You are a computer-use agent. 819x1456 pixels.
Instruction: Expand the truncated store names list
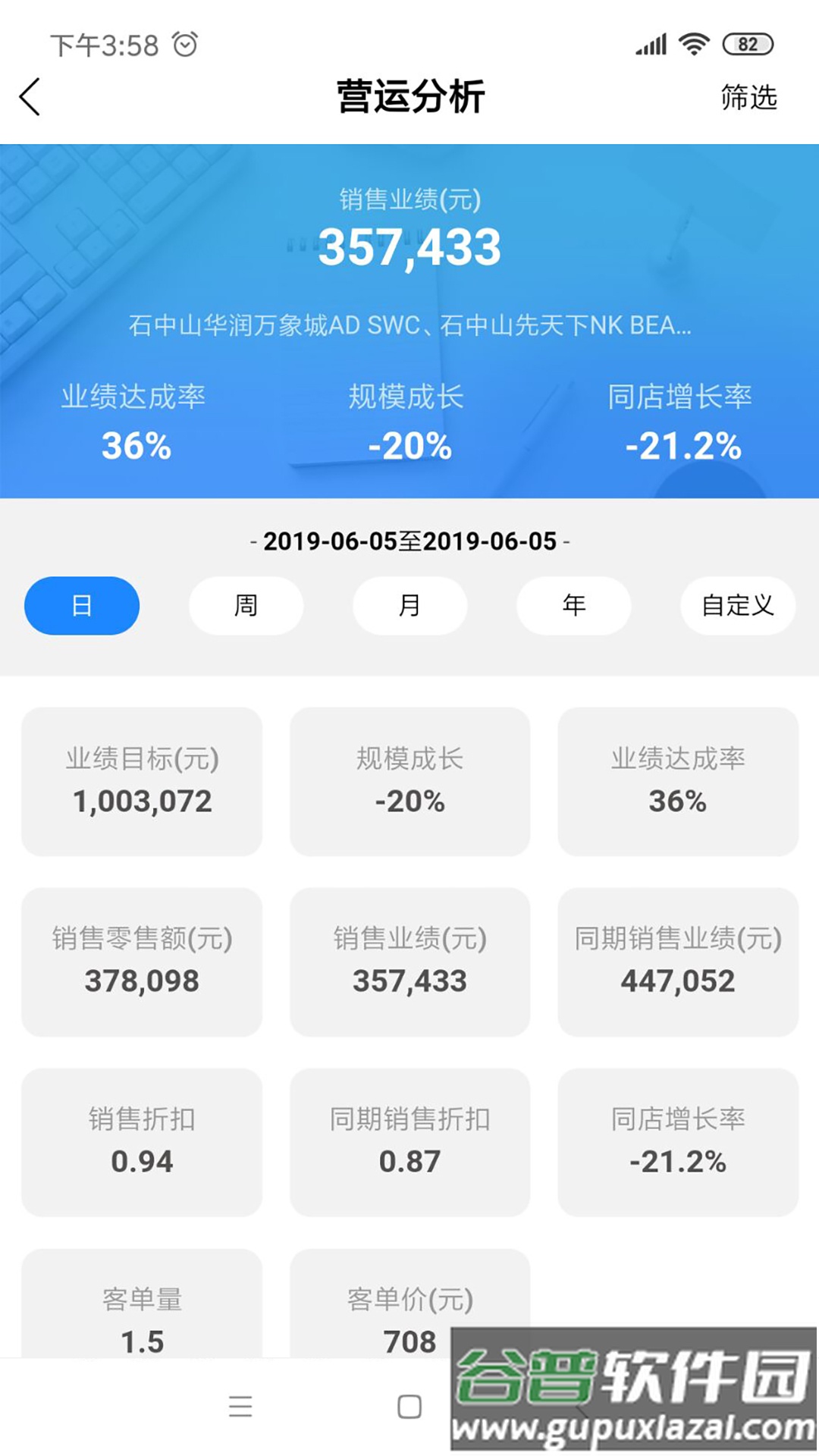(x=409, y=328)
